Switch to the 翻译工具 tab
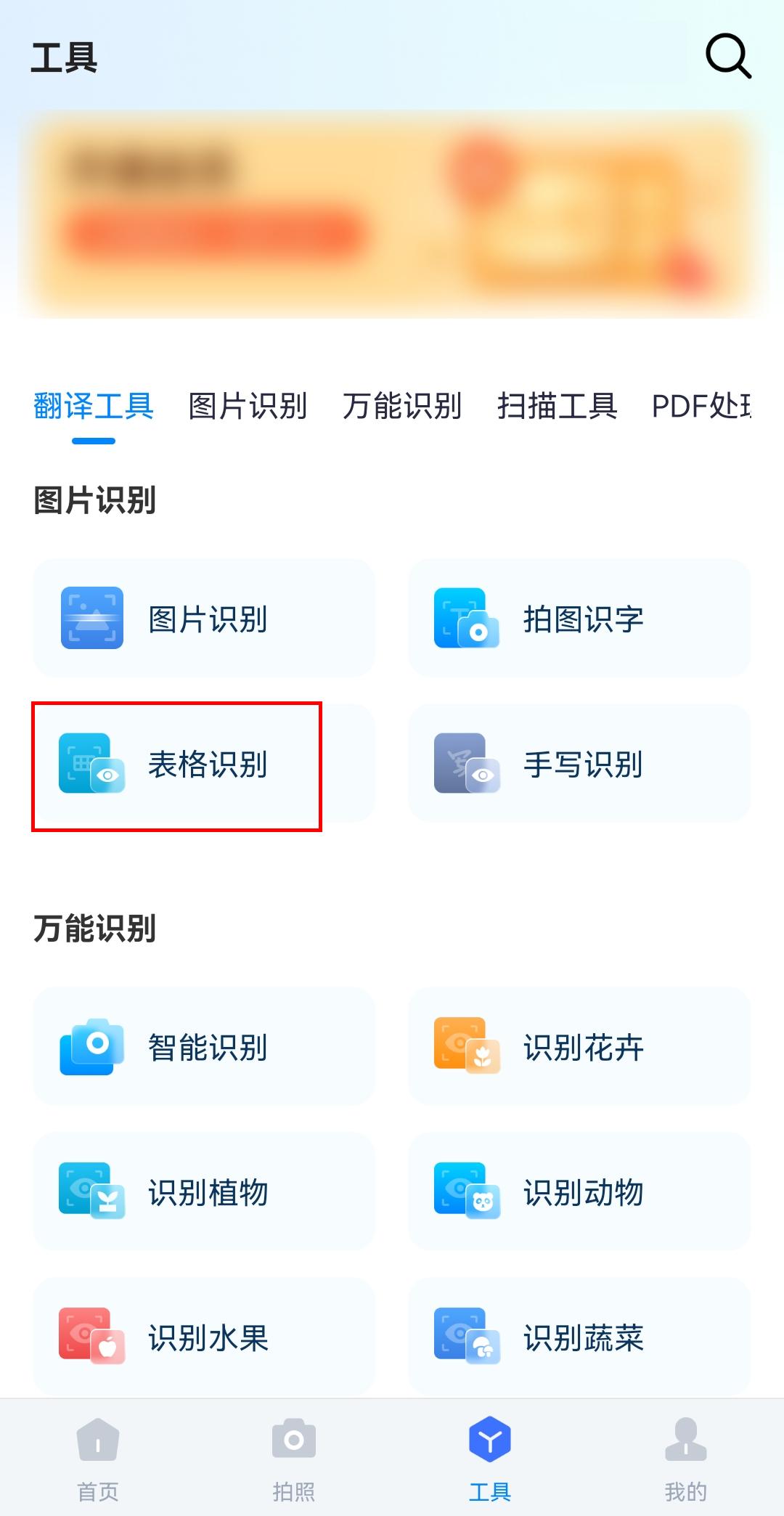 tap(94, 407)
